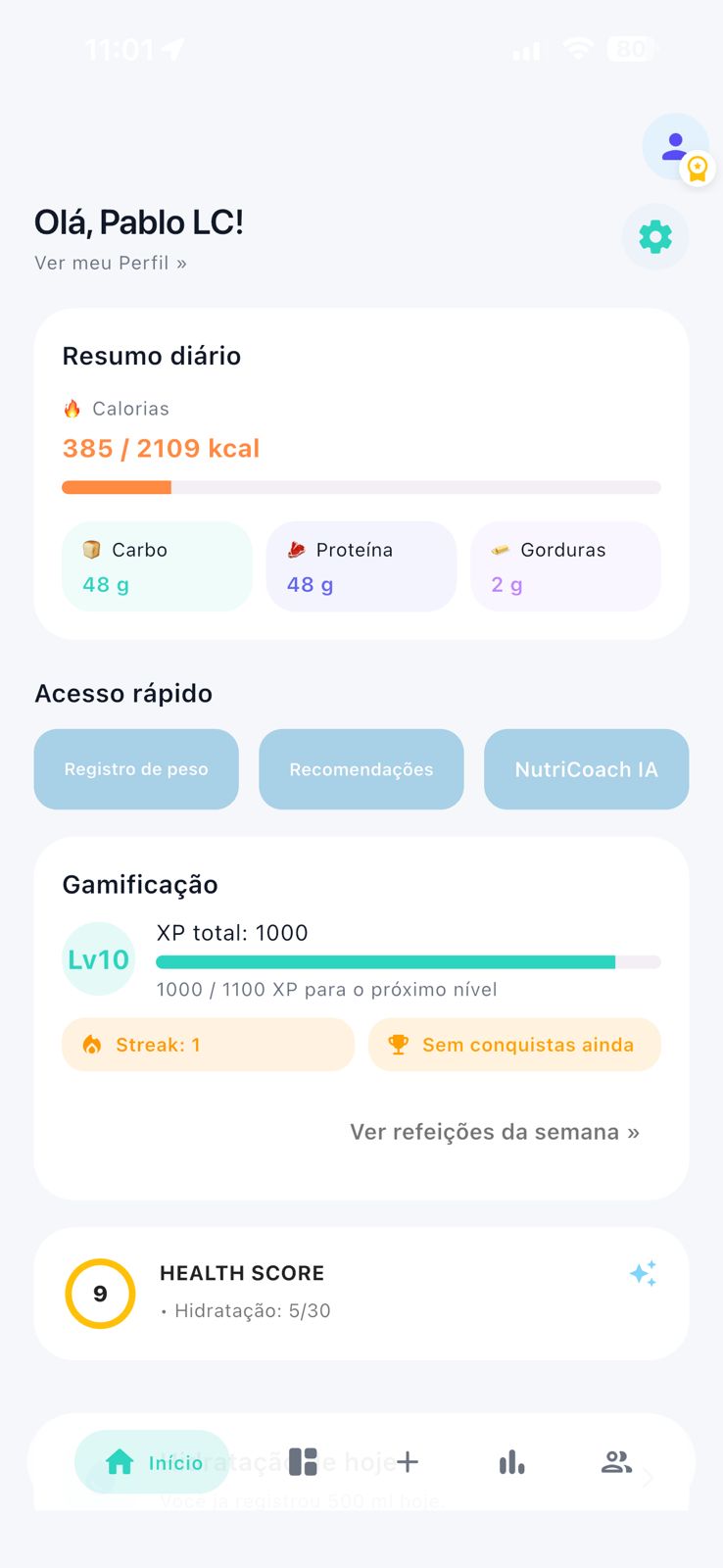723x1568 pixels.
Task: Switch to the Início tab
Action: point(152,1461)
